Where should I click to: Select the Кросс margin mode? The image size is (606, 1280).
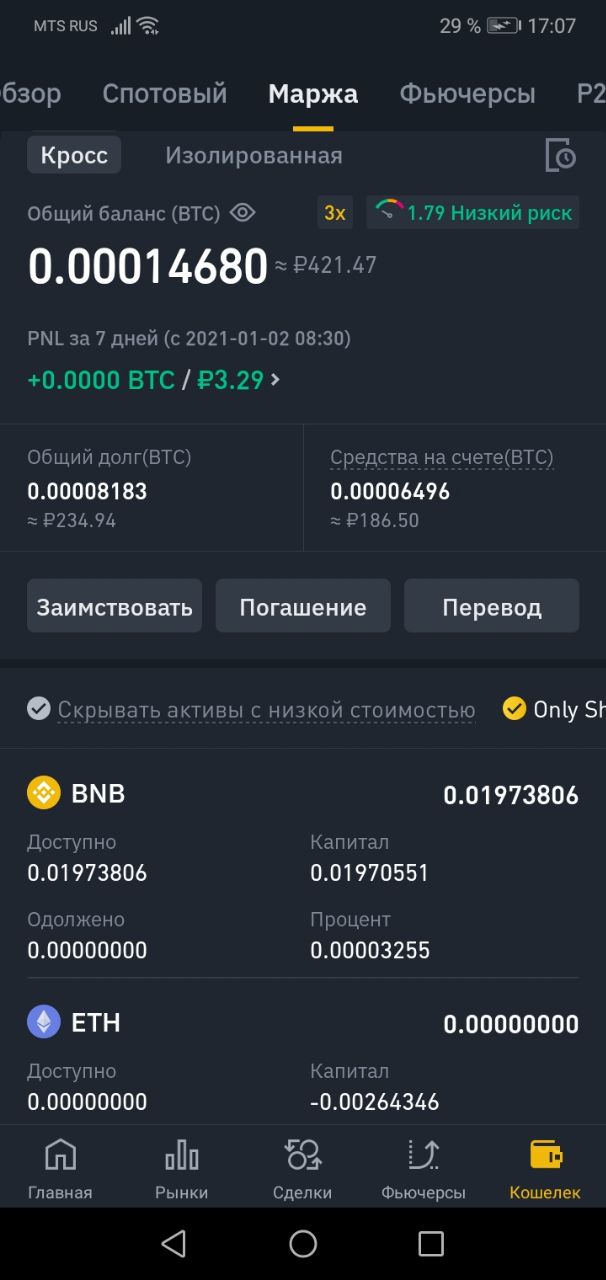pos(74,156)
